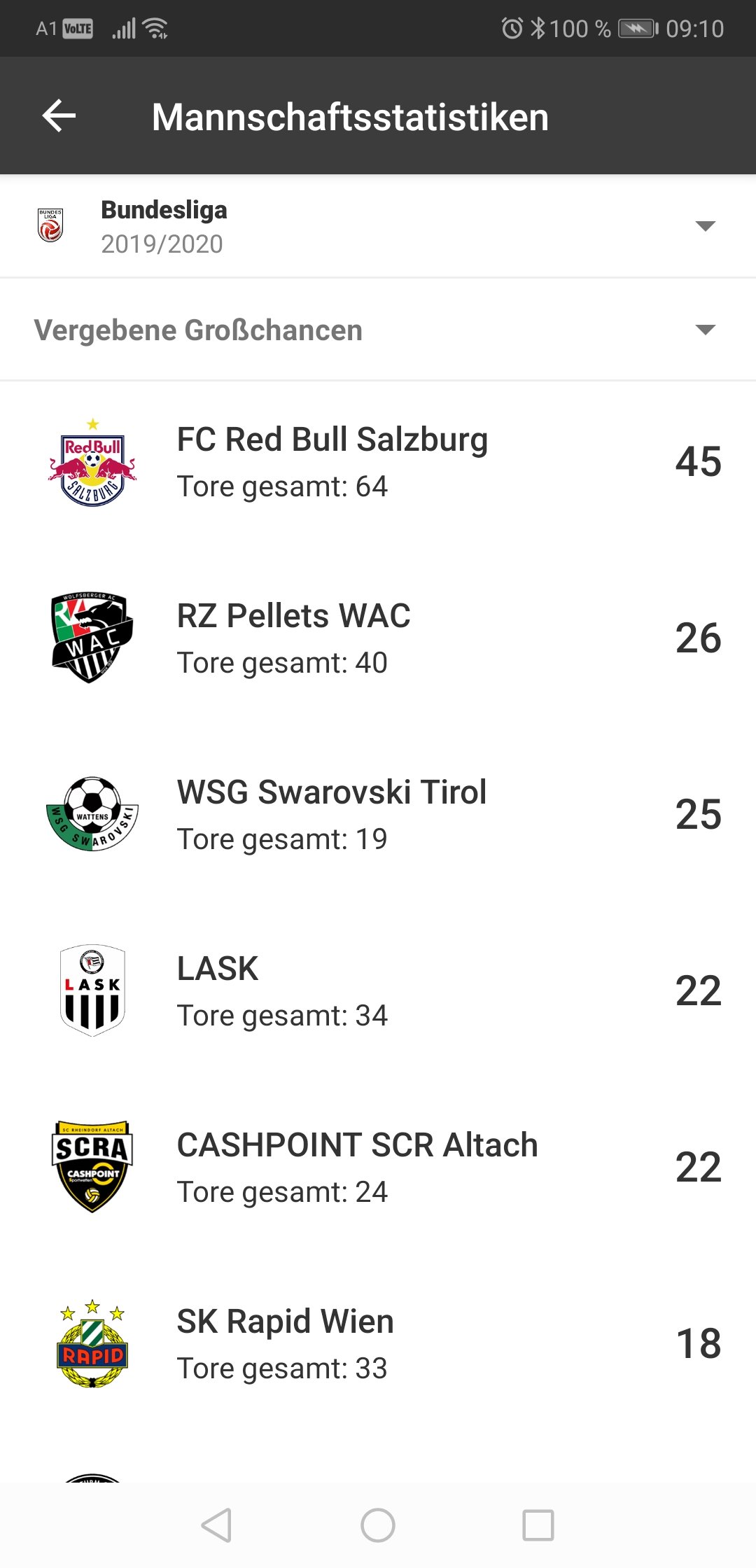Tap the CASHPOINT SCR Altach entry
756x1568 pixels.
pos(378,1168)
